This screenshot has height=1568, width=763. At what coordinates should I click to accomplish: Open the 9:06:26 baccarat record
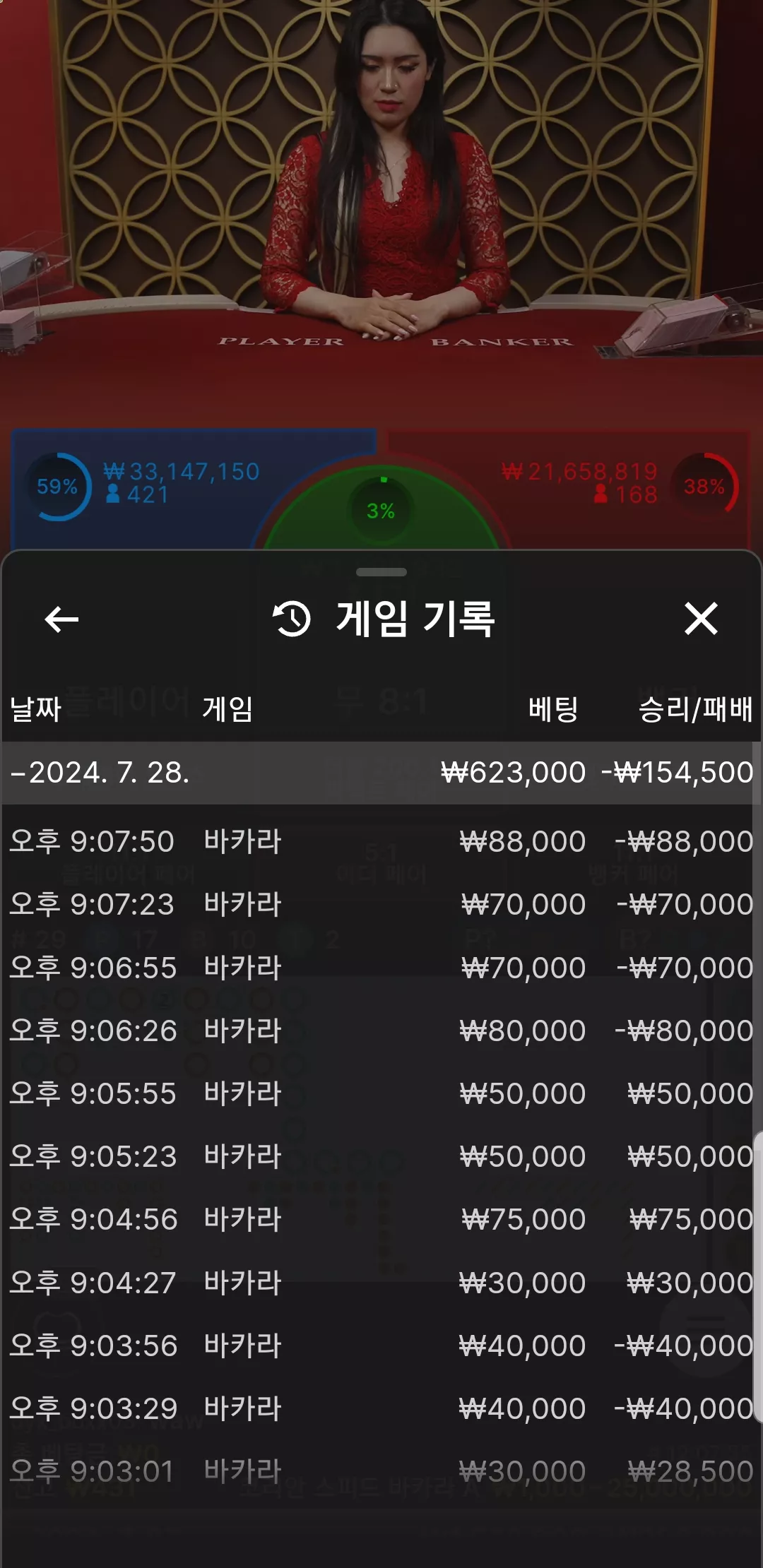click(x=381, y=1031)
